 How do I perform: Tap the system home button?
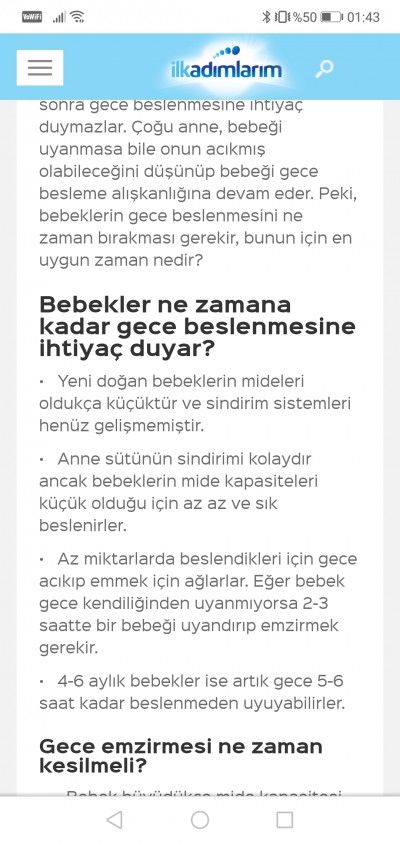200,820
